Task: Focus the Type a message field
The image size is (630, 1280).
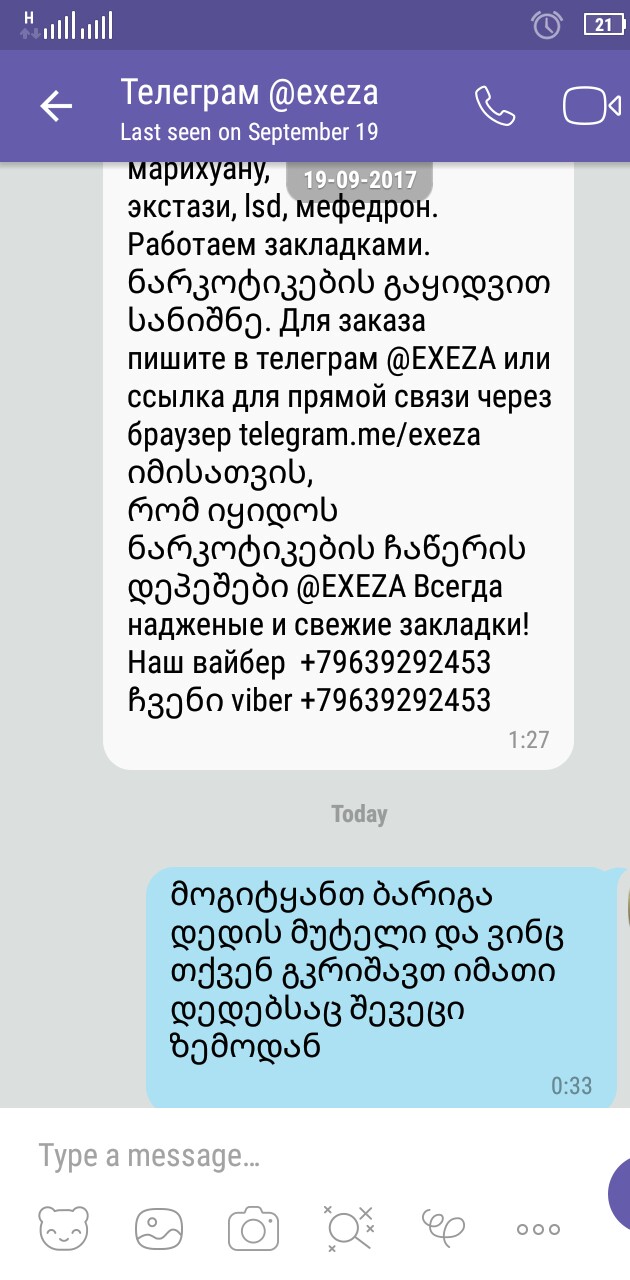Action: [300, 1157]
